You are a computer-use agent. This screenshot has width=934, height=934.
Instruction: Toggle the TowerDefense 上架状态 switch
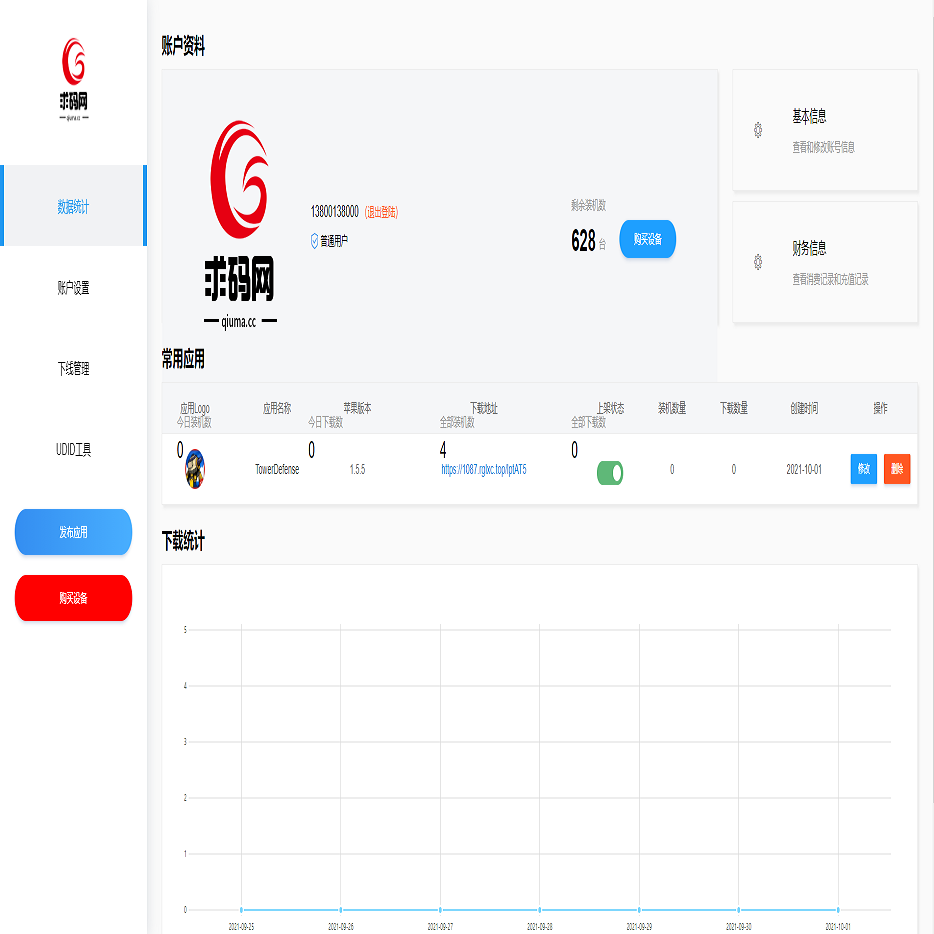point(609,472)
